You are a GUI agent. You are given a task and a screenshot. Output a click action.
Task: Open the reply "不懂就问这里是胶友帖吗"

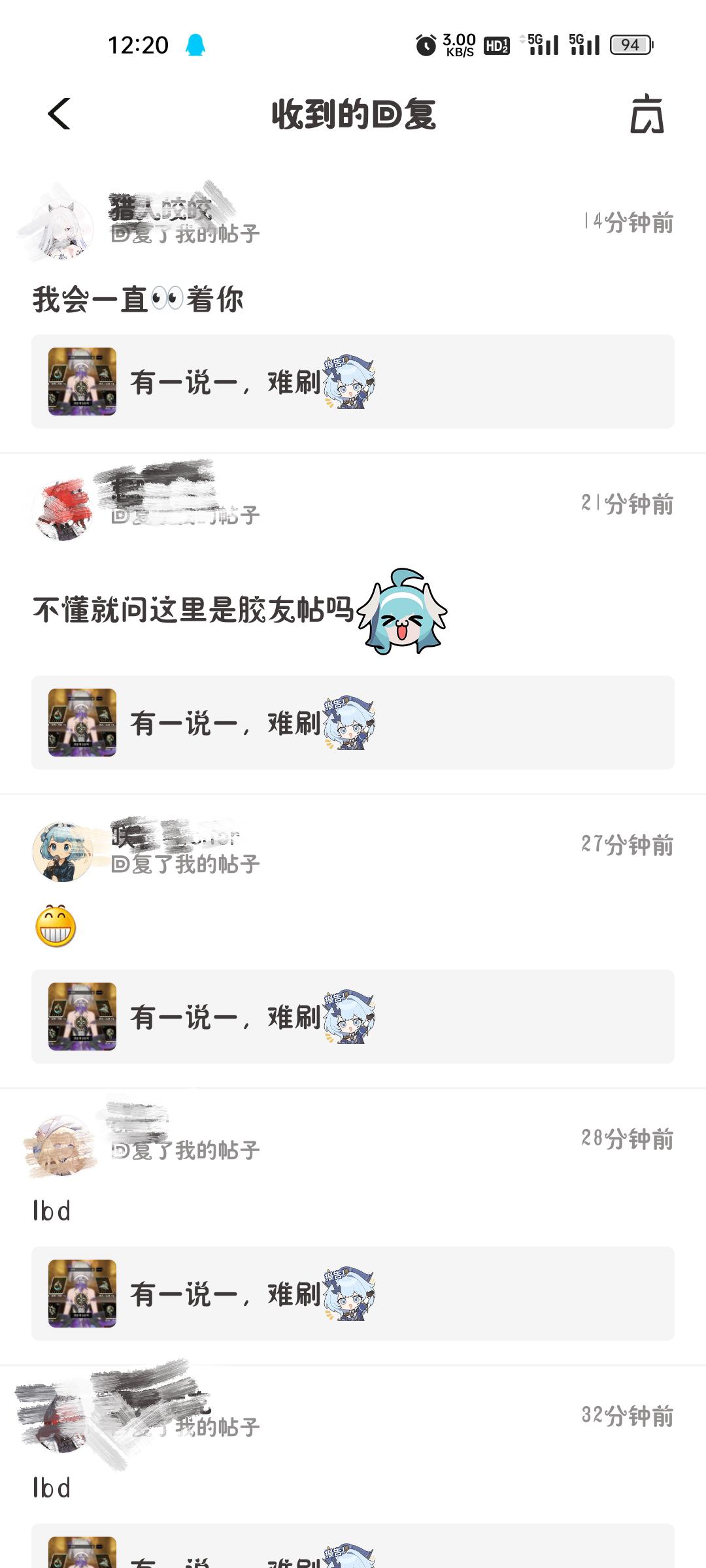[x=193, y=610]
